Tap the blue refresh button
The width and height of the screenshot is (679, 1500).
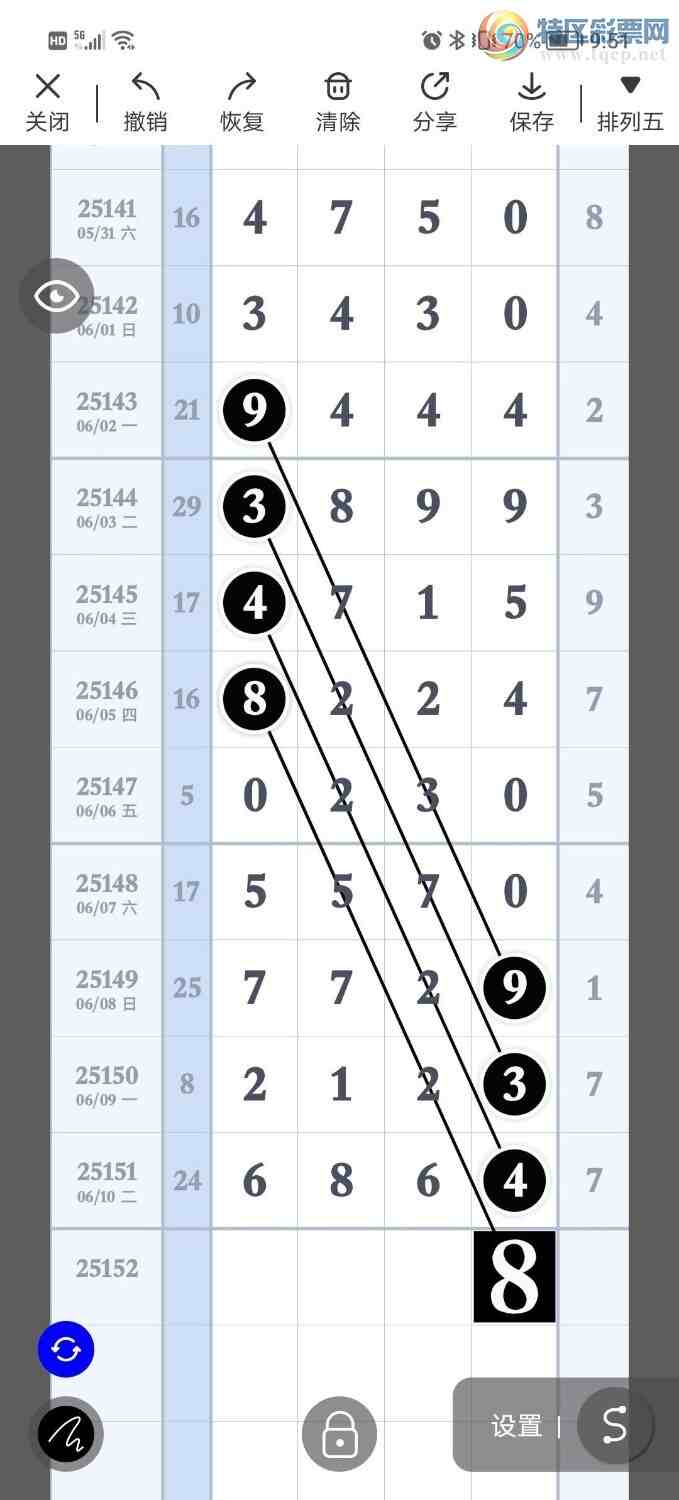pyautogui.click(x=66, y=1349)
